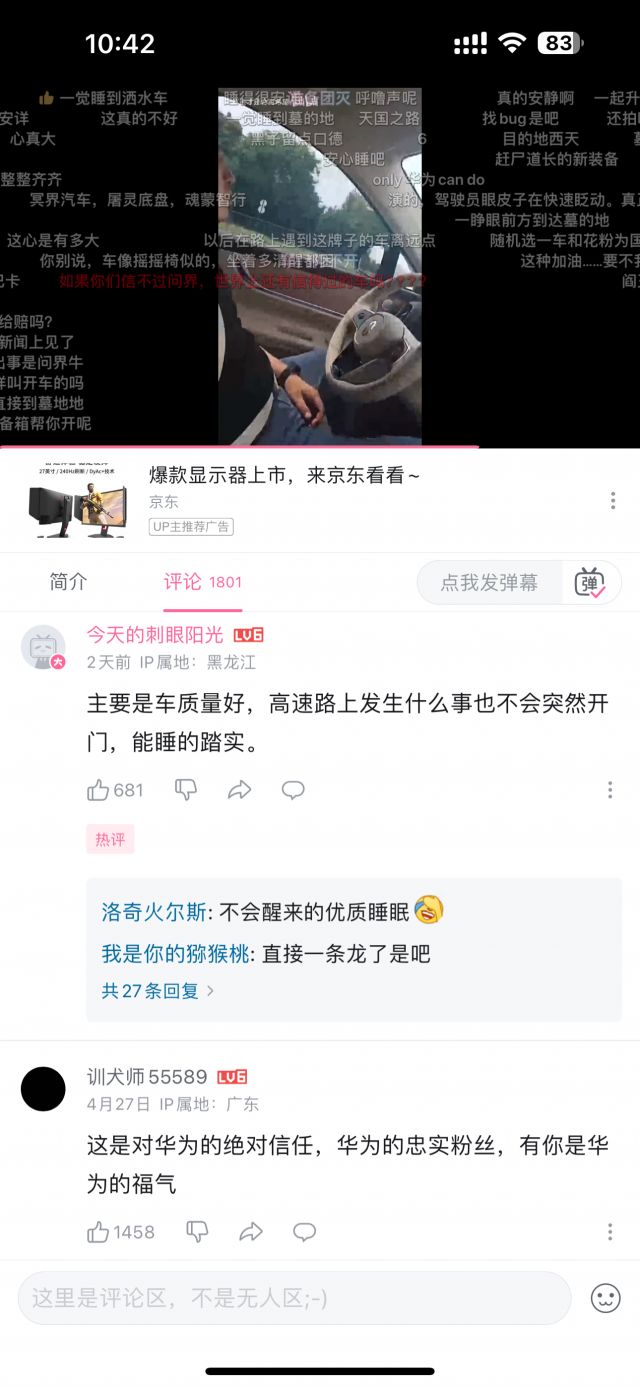Open overflow menu on 京东 ad
The width and height of the screenshot is (640, 1387).
point(612,500)
